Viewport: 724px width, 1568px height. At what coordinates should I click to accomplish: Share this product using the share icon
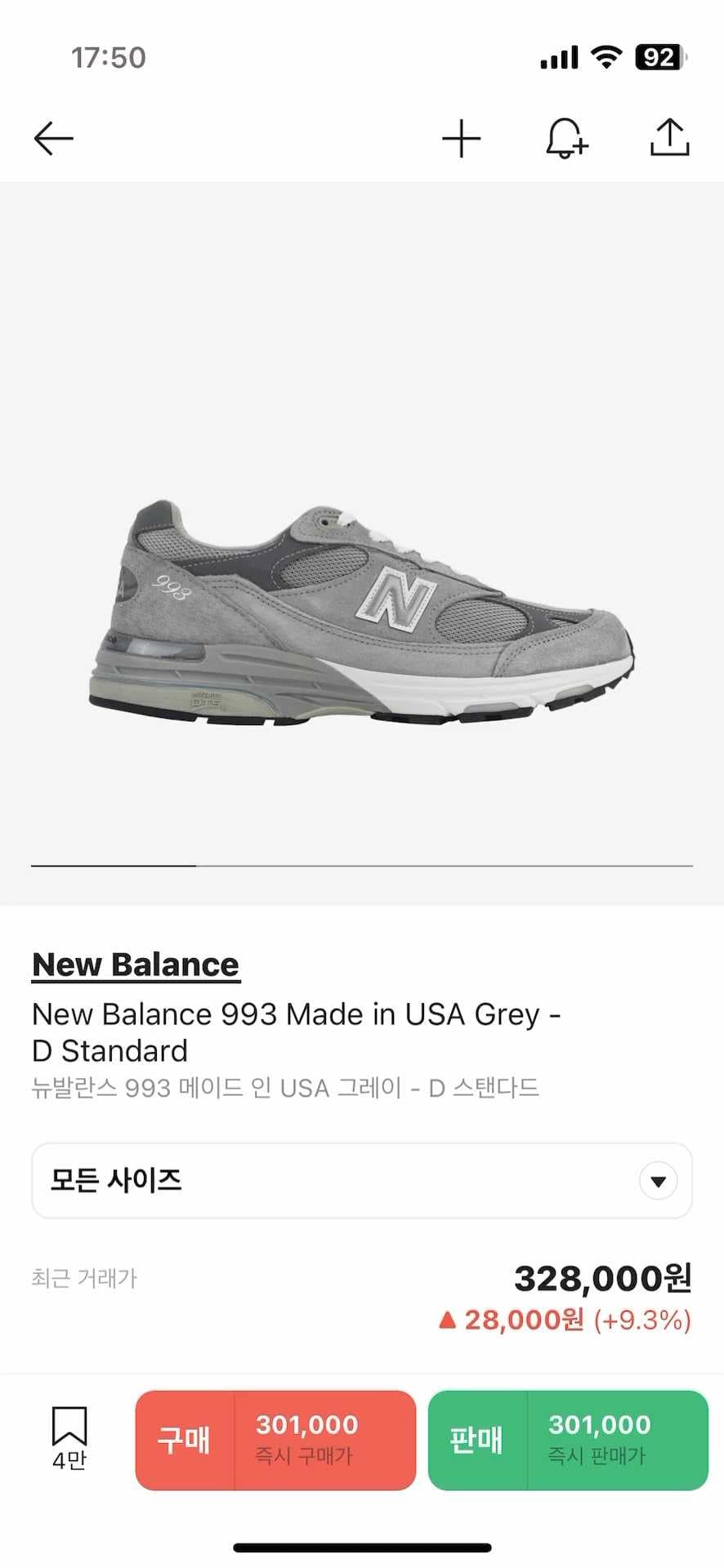[x=670, y=137]
